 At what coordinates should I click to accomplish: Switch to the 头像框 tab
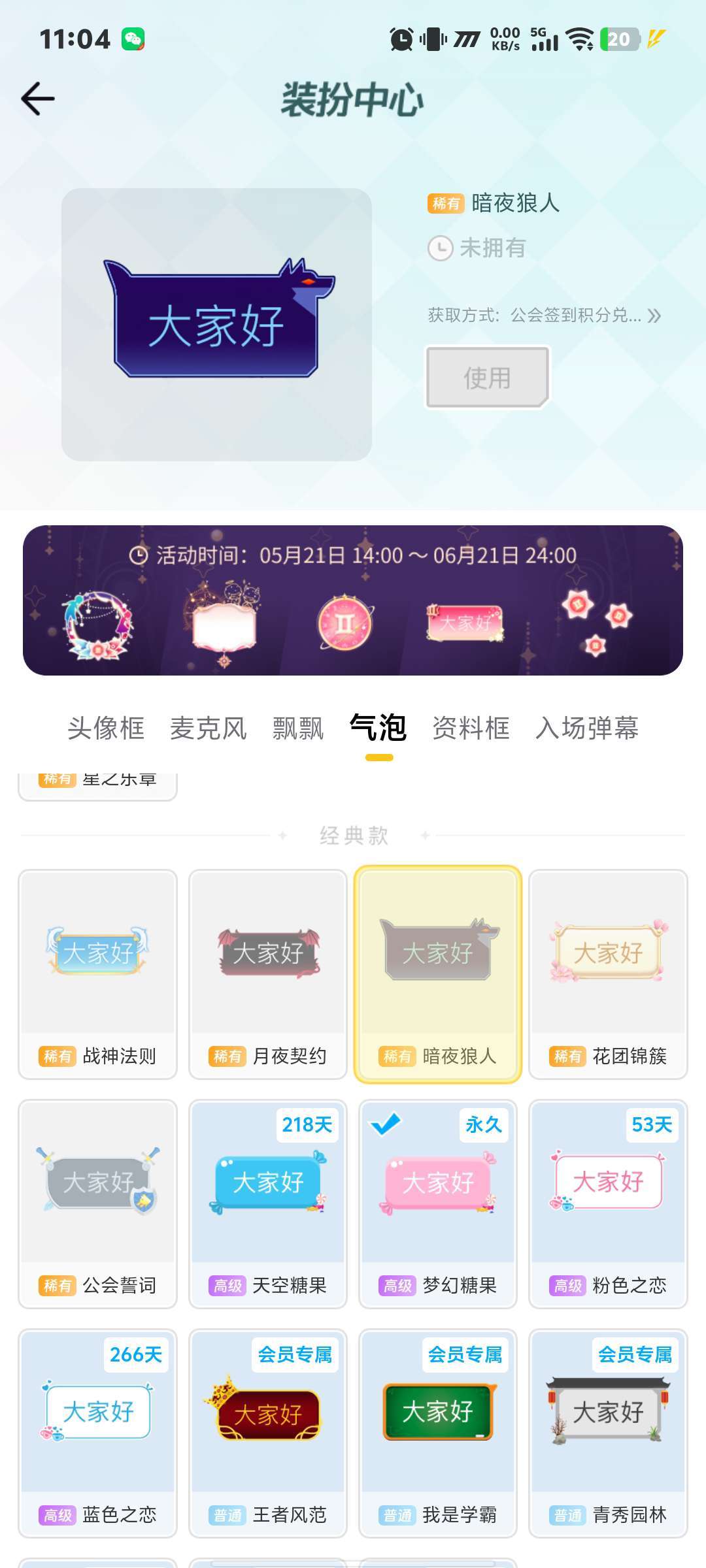click(106, 728)
